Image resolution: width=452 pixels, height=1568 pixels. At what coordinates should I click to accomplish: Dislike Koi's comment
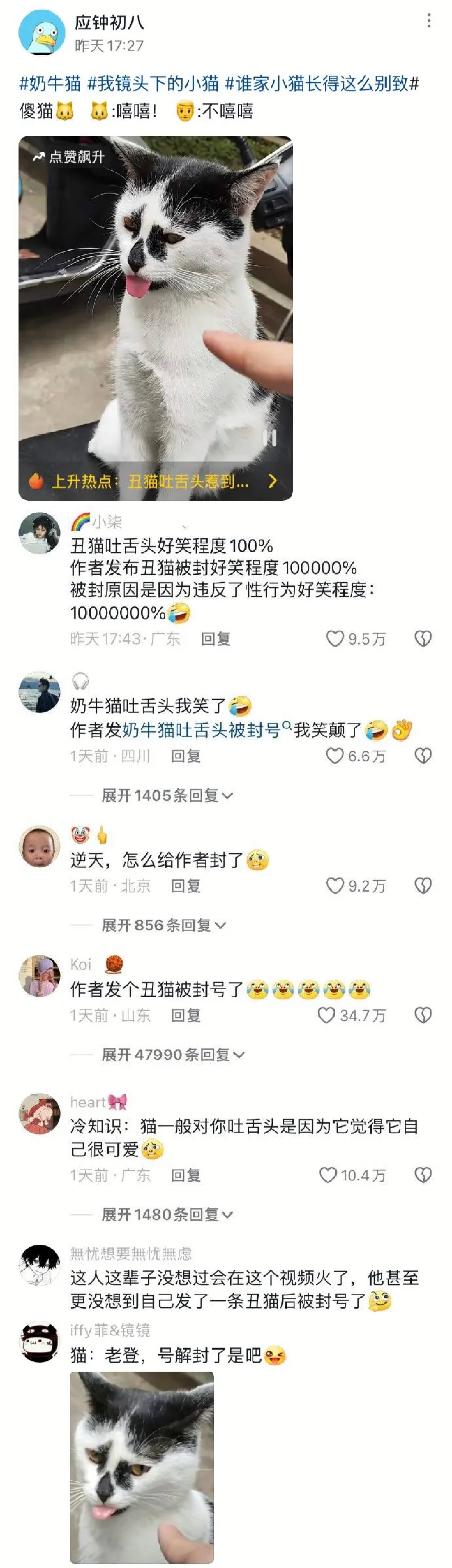tap(423, 1015)
